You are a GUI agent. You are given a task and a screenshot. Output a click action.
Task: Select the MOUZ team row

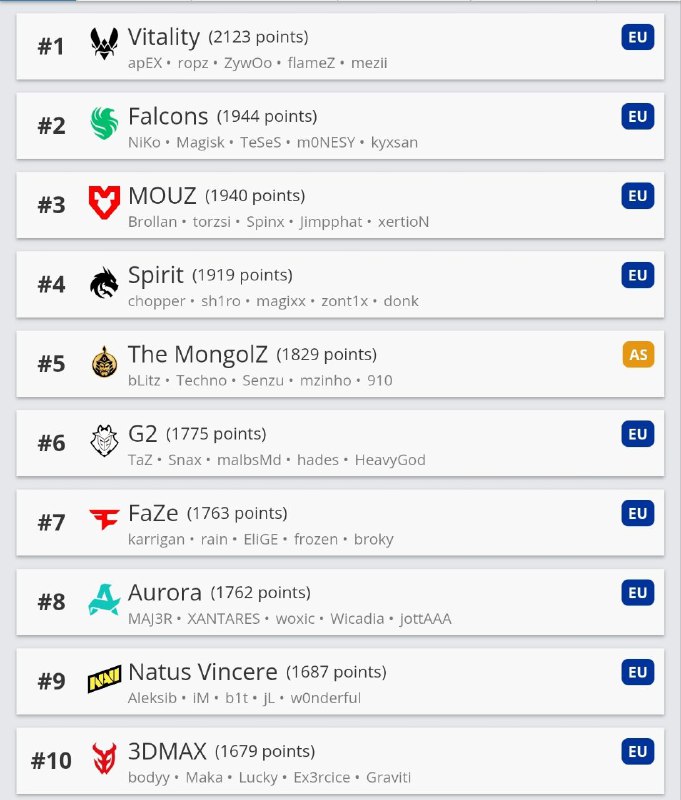click(340, 205)
